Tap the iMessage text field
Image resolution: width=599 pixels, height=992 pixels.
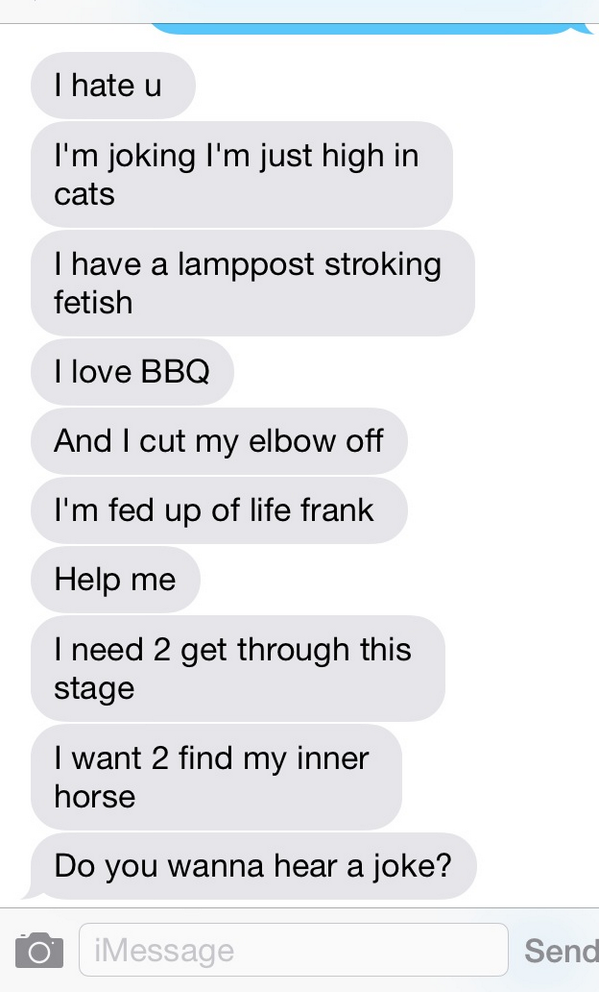[x=293, y=950]
